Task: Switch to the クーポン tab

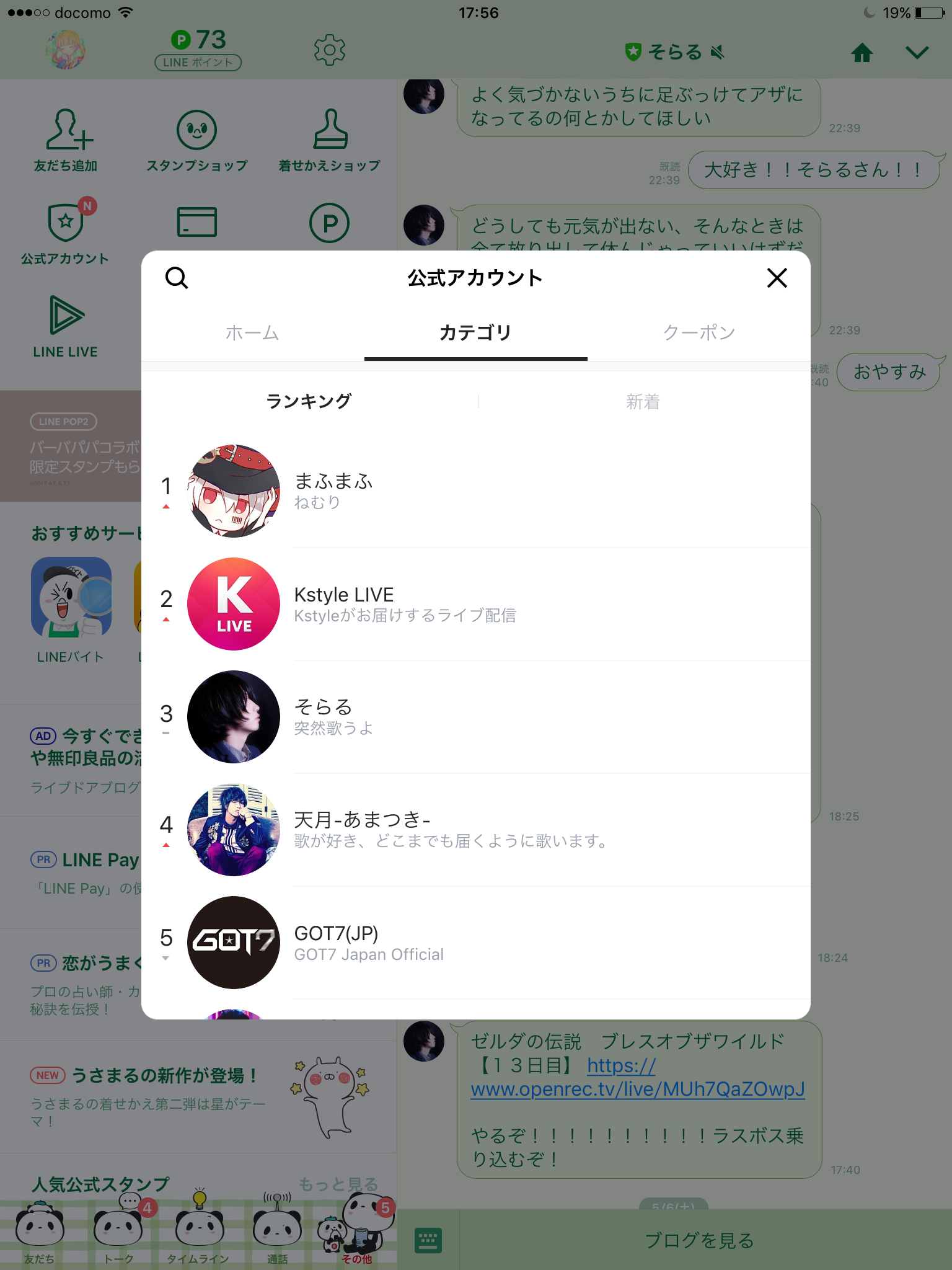Action: coord(699,333)
